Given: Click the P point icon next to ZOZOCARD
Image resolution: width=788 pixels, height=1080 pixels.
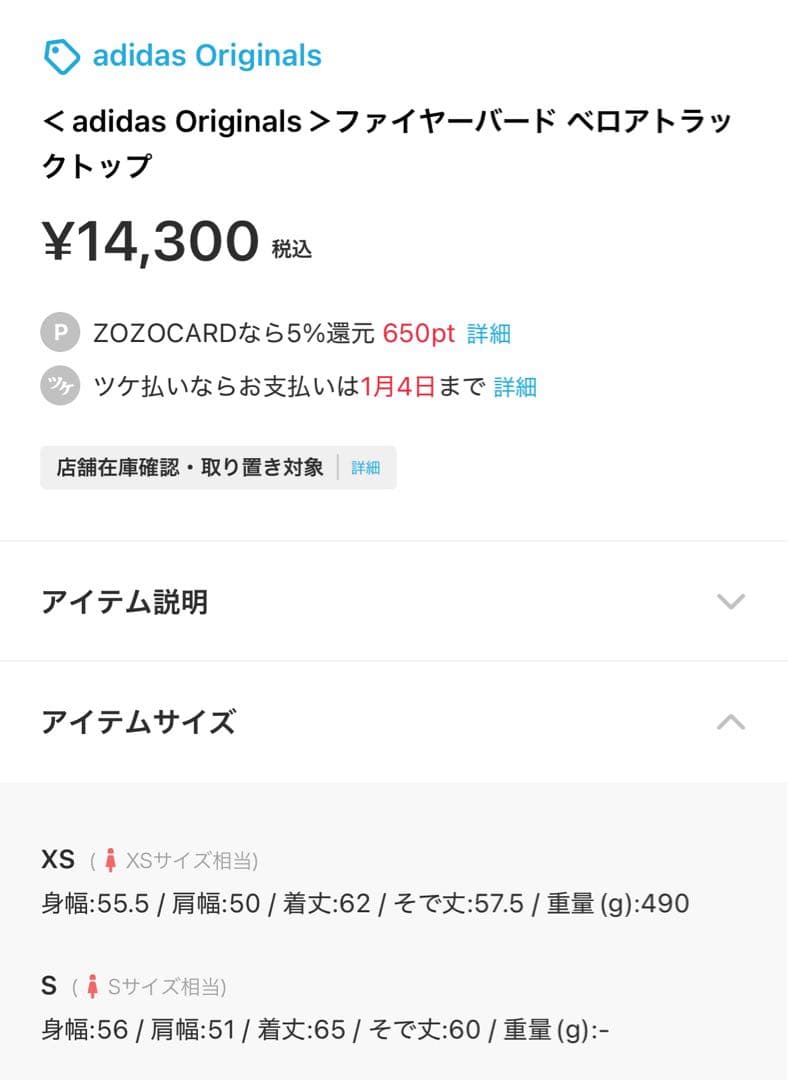Looking at the screenshot, I should [x=60, y=332].
